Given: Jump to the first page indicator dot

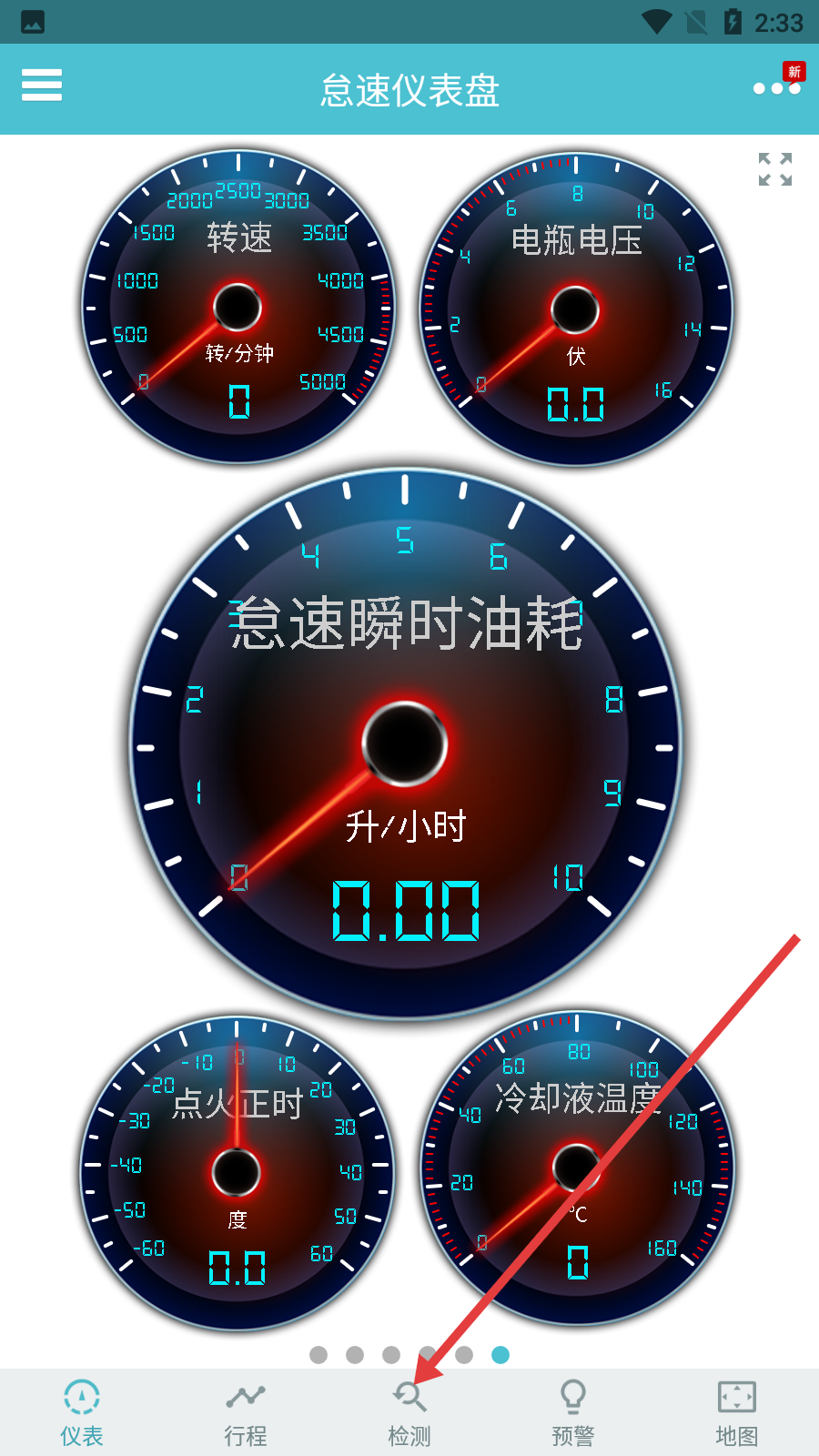Looking at the screenshot, I should (318, 1355).
